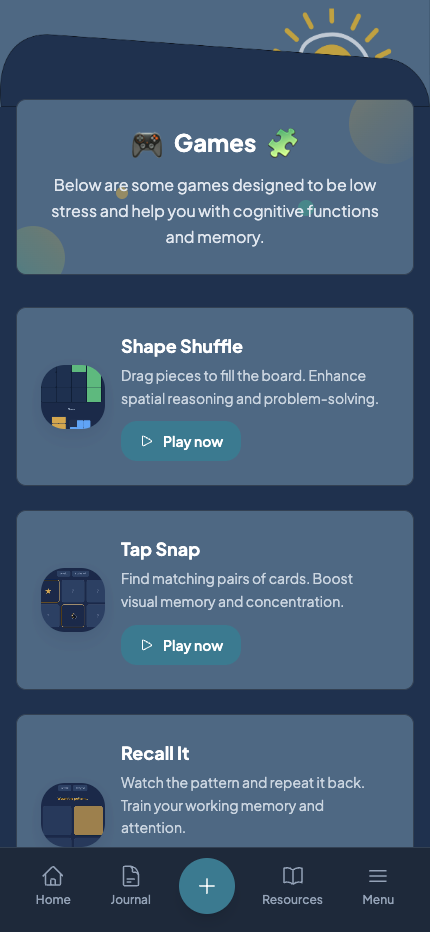Start playing Shape Shuffle
This screenshot has height=932, width=430.
(x=181, y=441)
